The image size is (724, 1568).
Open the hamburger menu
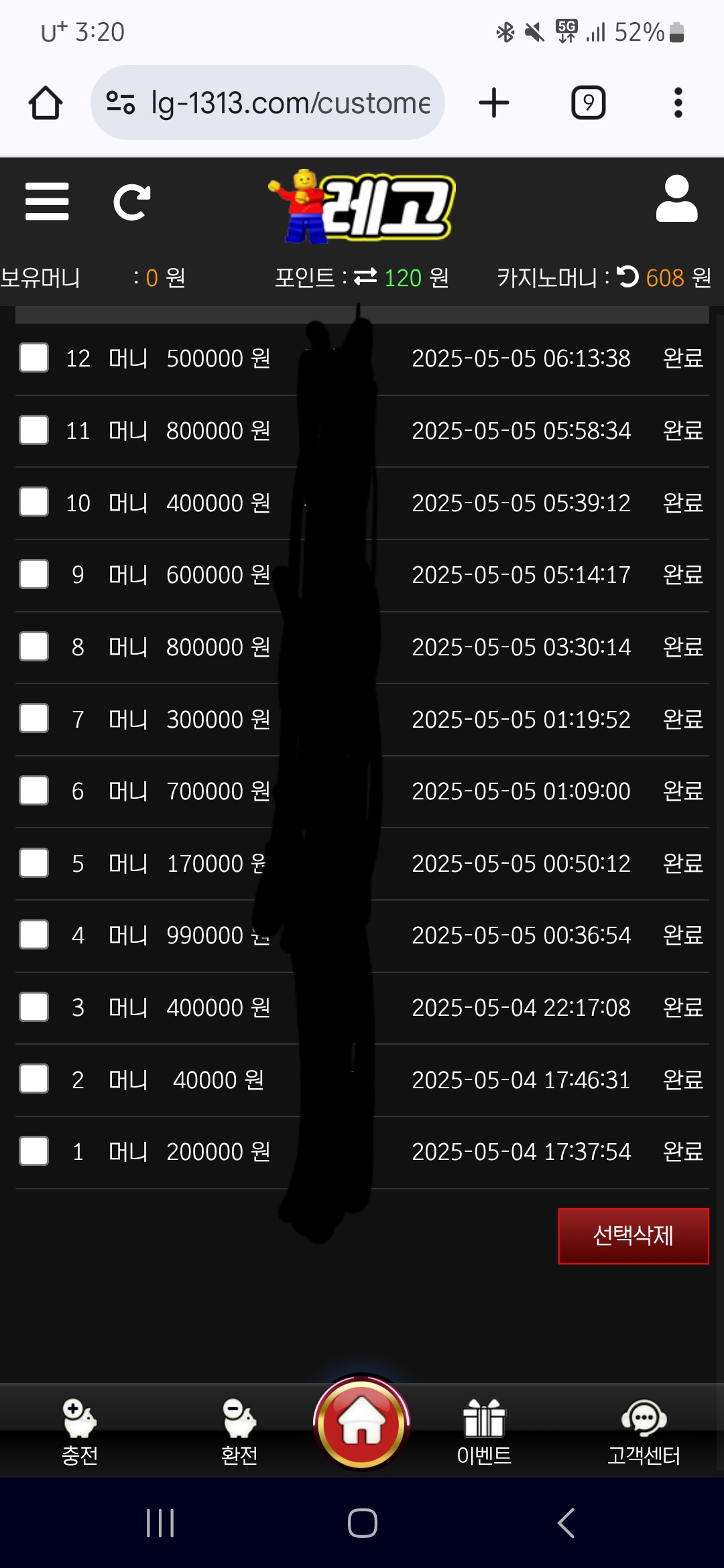click(x=47, y=201)
